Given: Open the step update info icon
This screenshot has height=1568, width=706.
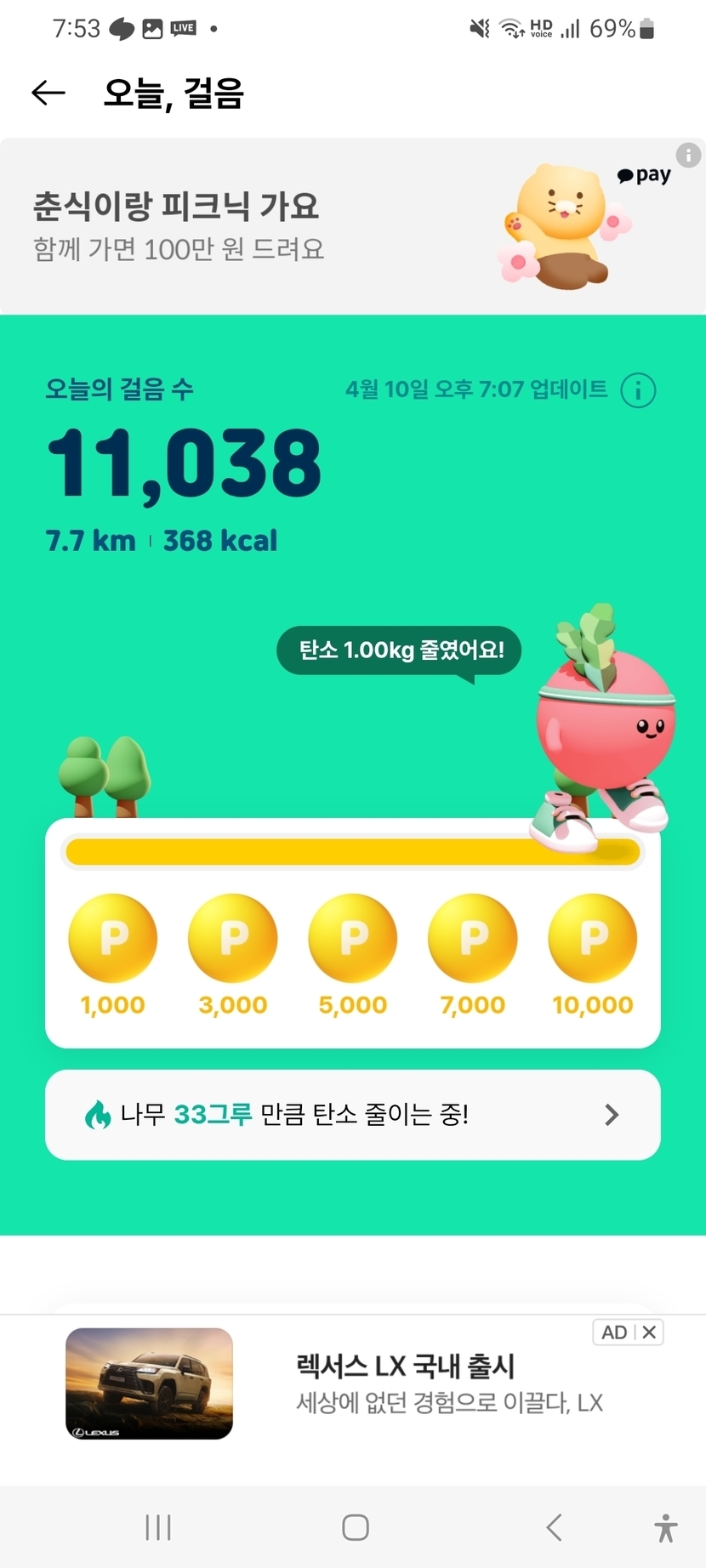Looking at the screenshot, I should (x=638, y=390).
